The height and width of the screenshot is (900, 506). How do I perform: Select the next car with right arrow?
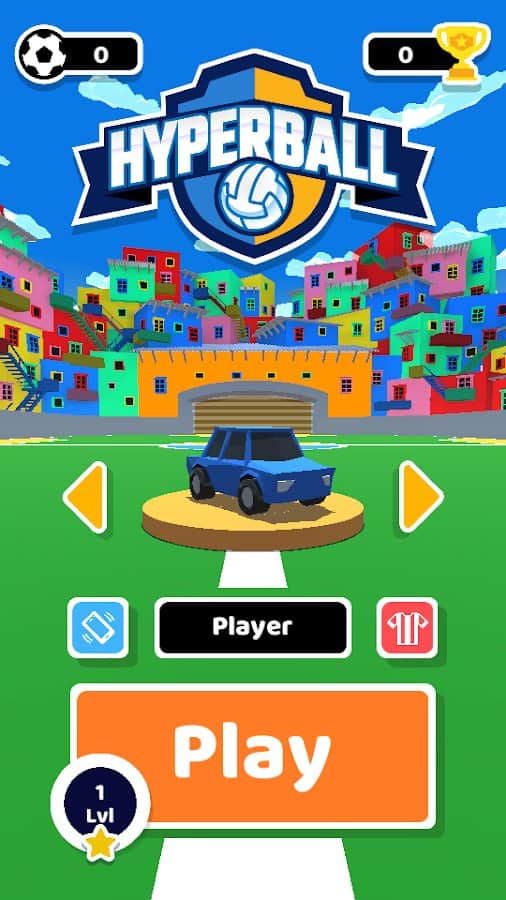click(x=420, y=497)
